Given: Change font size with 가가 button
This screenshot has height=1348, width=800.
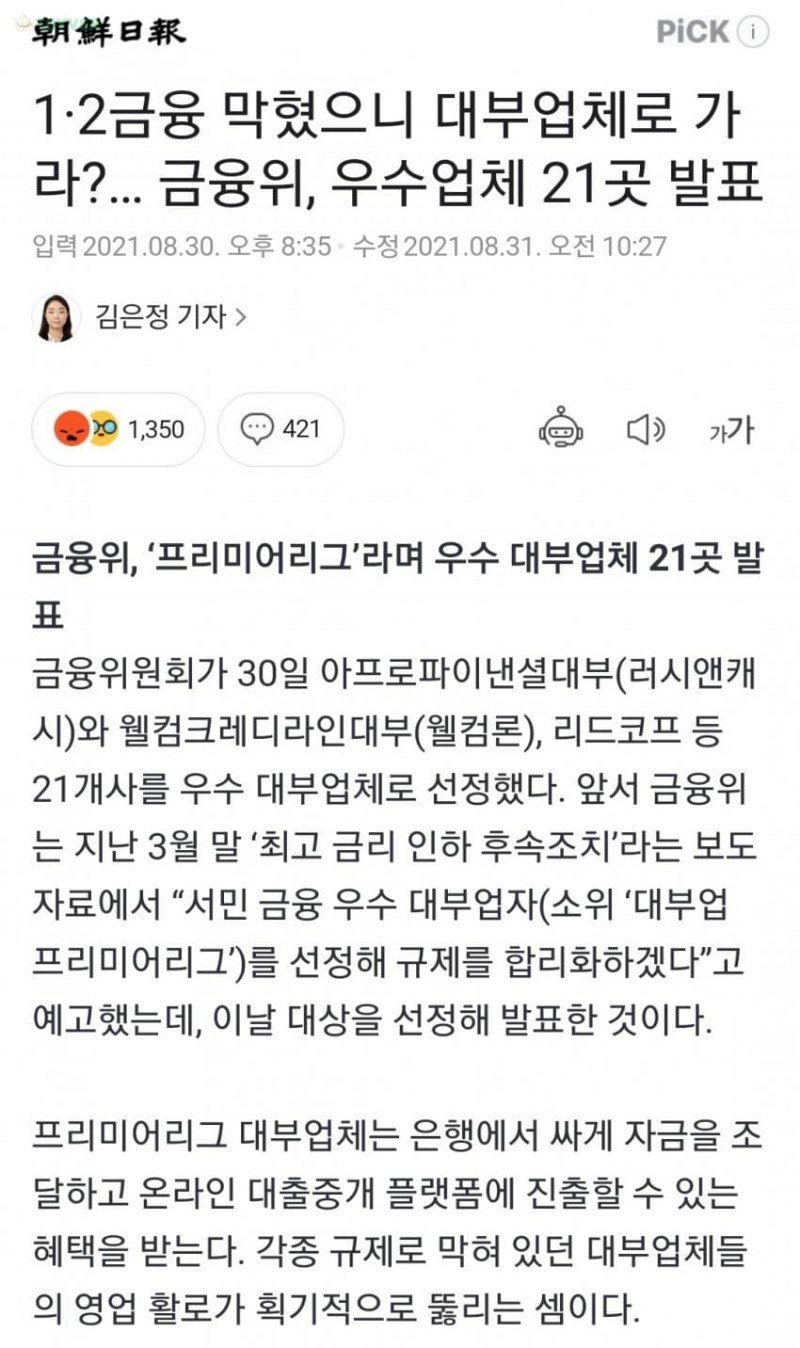Looking at the screenshot, I should coord(730,430).
